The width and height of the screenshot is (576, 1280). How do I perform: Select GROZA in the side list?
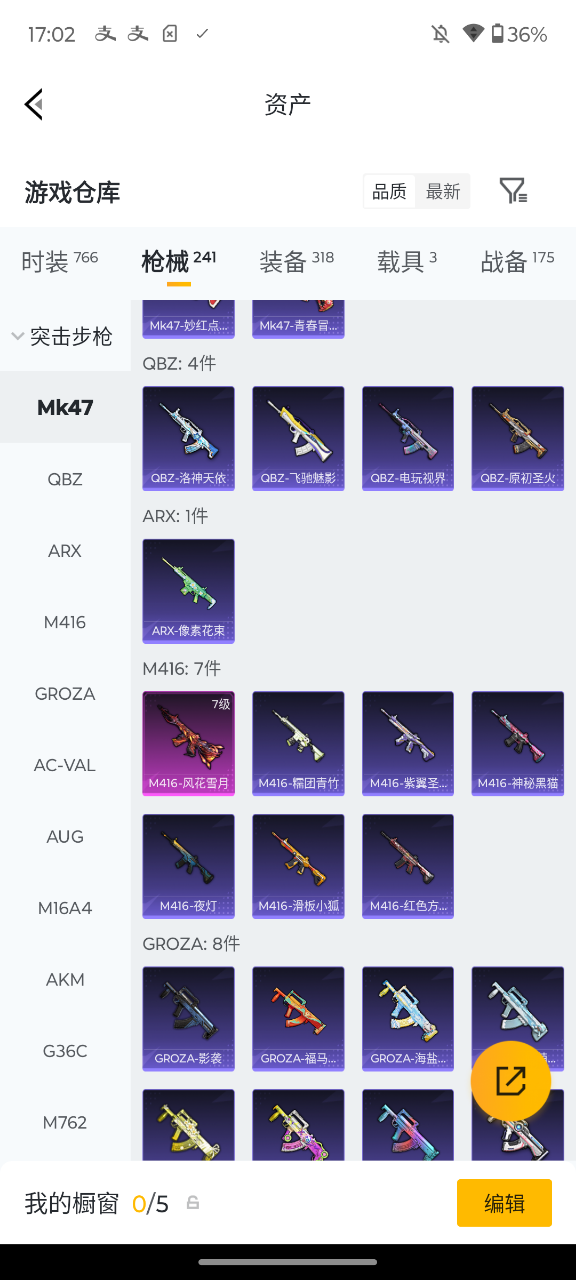[x=65, y=693]
